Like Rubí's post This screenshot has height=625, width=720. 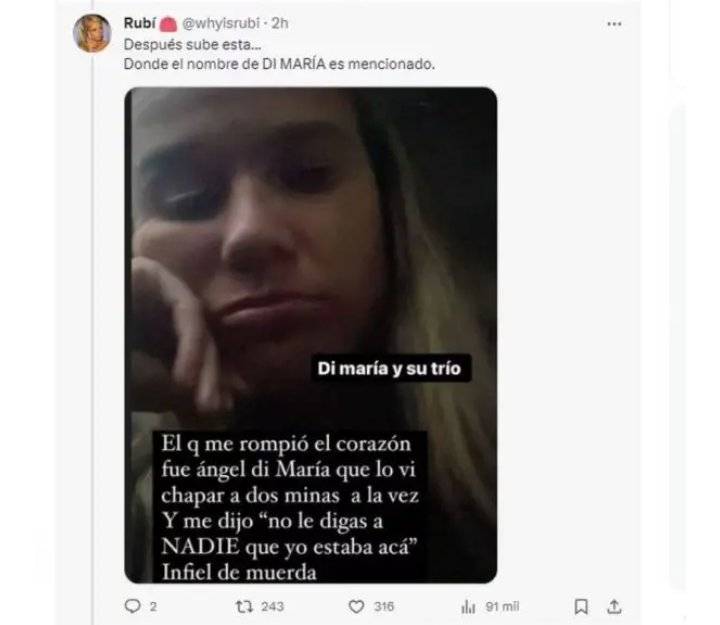[x=356, y=606]
